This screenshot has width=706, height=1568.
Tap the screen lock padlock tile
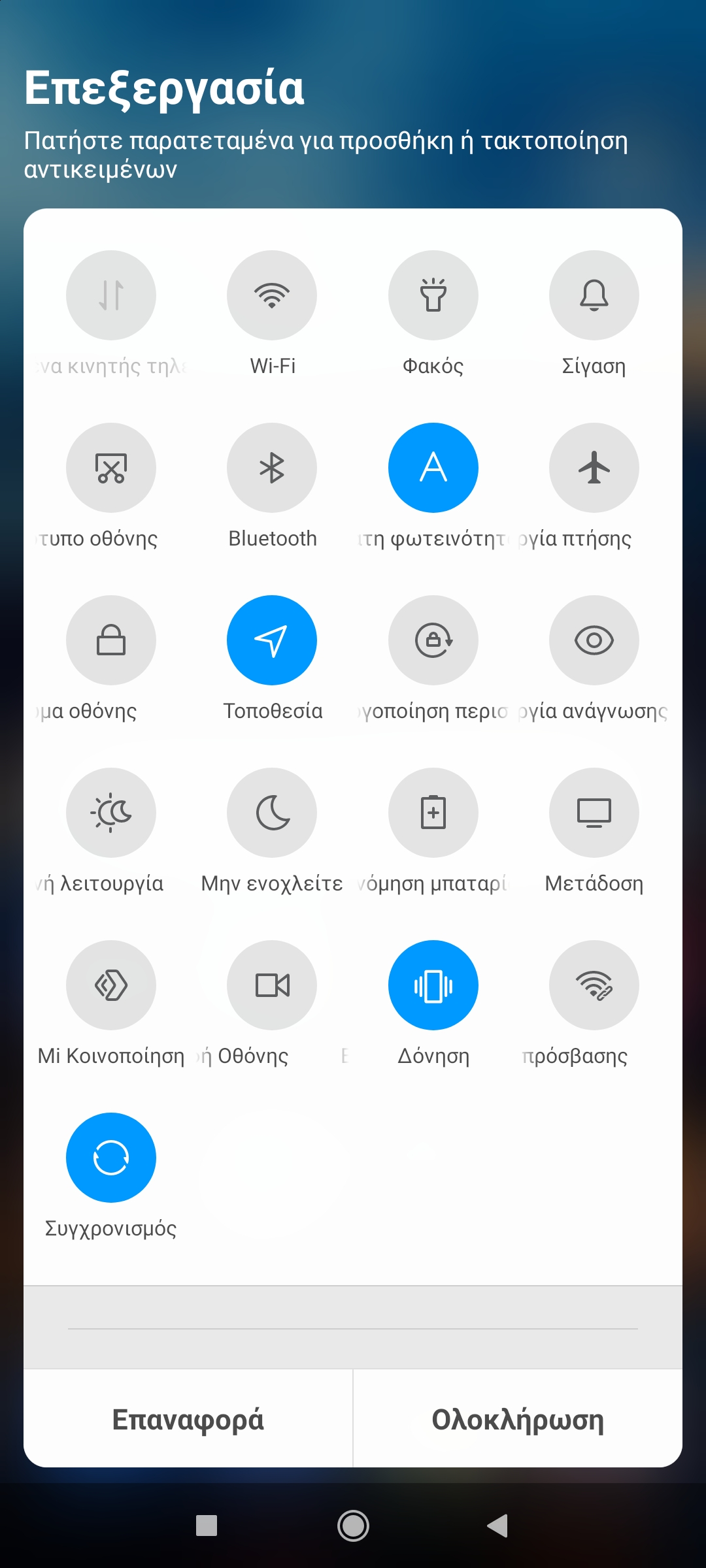[x=111, y=640]
